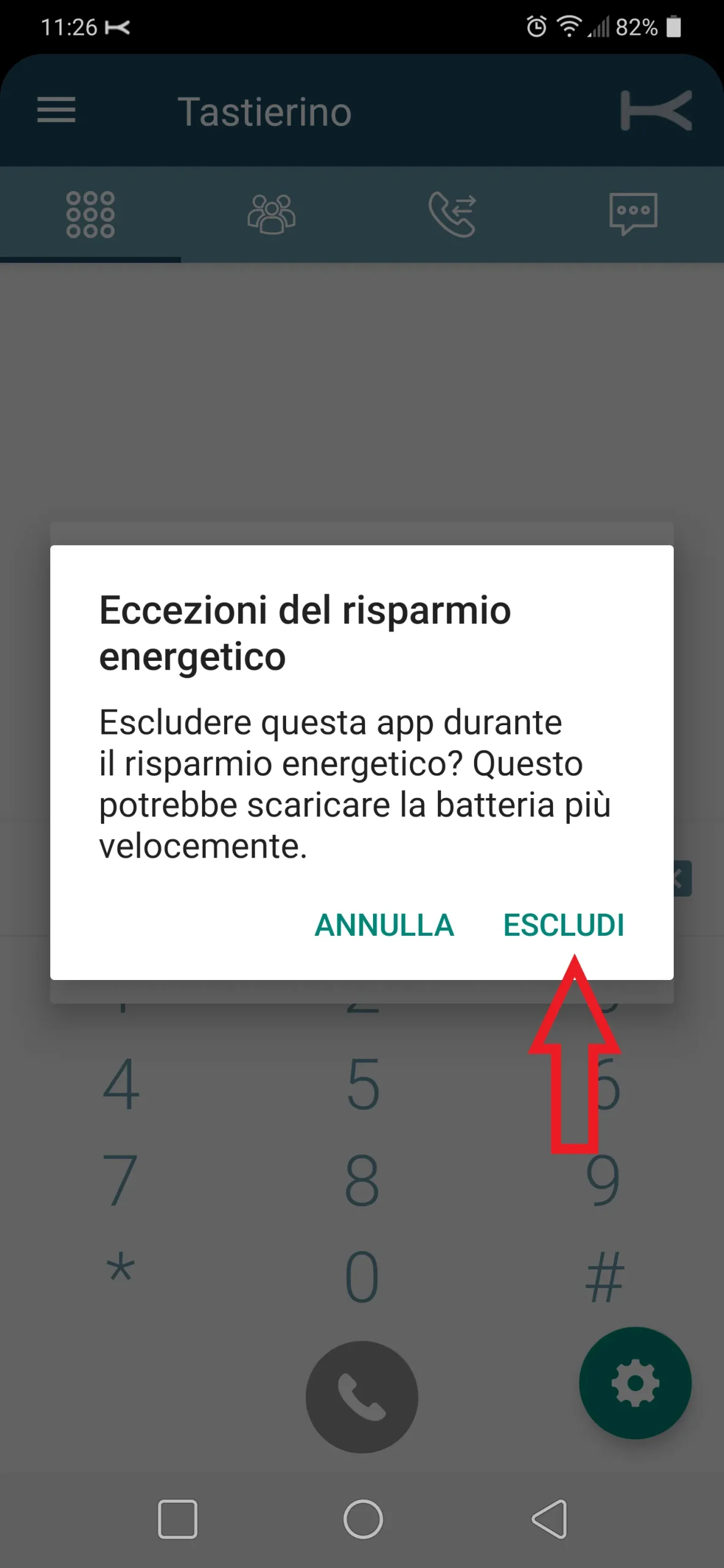Dial digit 0 on the keypad
Viewport: 724px width, 1568px height.
pos(362,1277)
